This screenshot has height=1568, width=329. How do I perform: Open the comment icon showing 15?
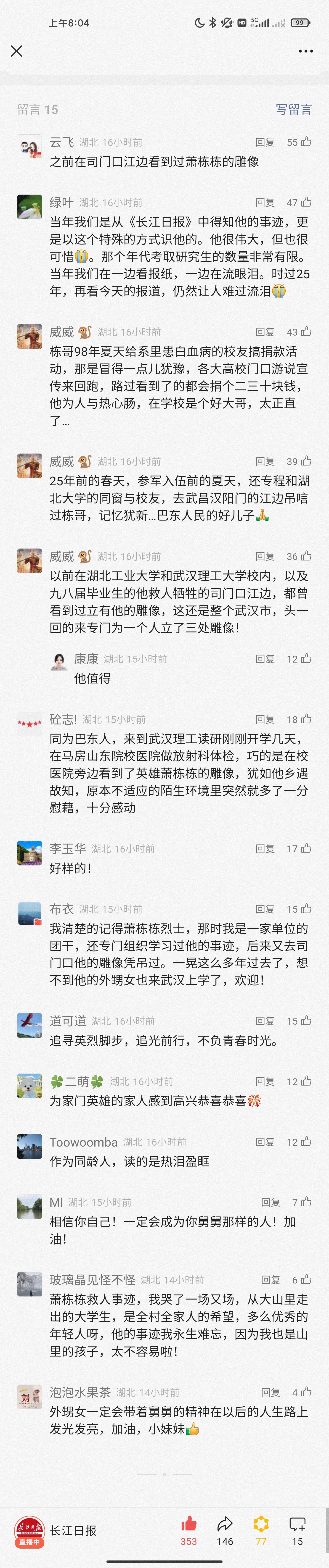pyautogui.click(x=297, y=1525)
